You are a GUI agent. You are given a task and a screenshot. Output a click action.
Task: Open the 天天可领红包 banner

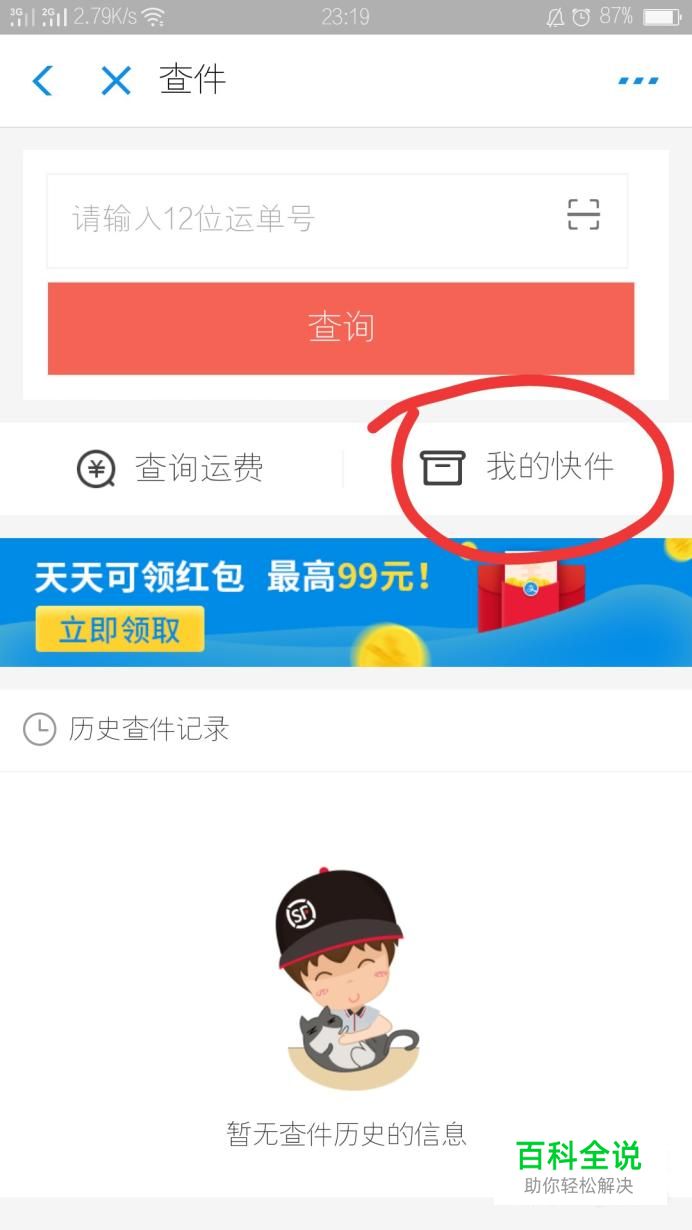click(346, 602)
